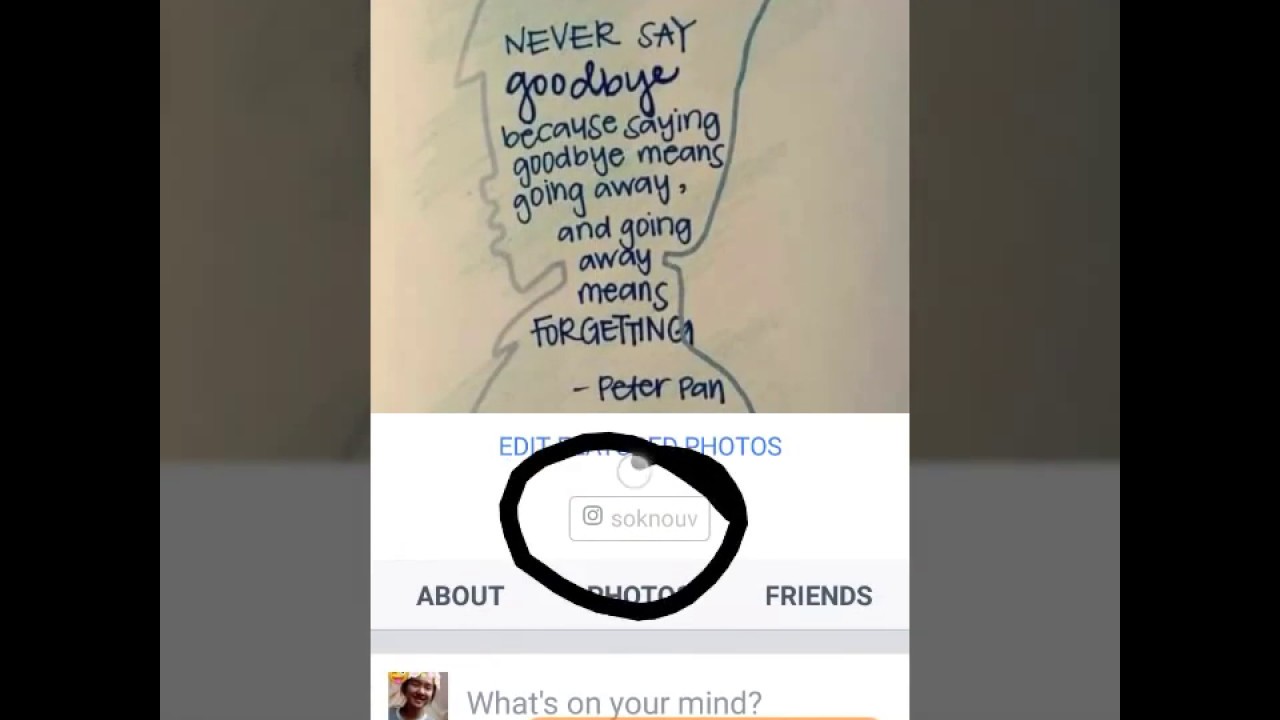The height and width of the screenshot is (720, 1280).
Task: Switch to the About tab
Action: (460, 596)
